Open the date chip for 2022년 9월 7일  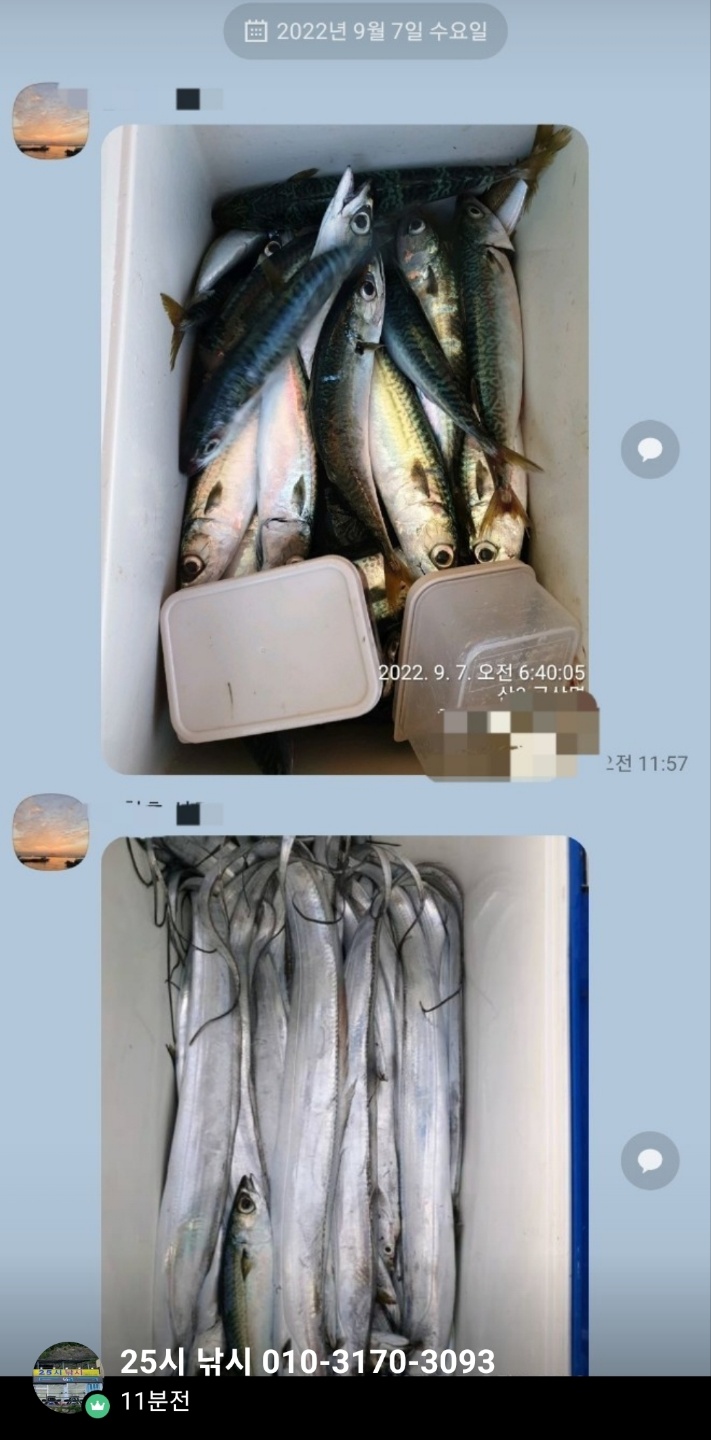point(365,31)
